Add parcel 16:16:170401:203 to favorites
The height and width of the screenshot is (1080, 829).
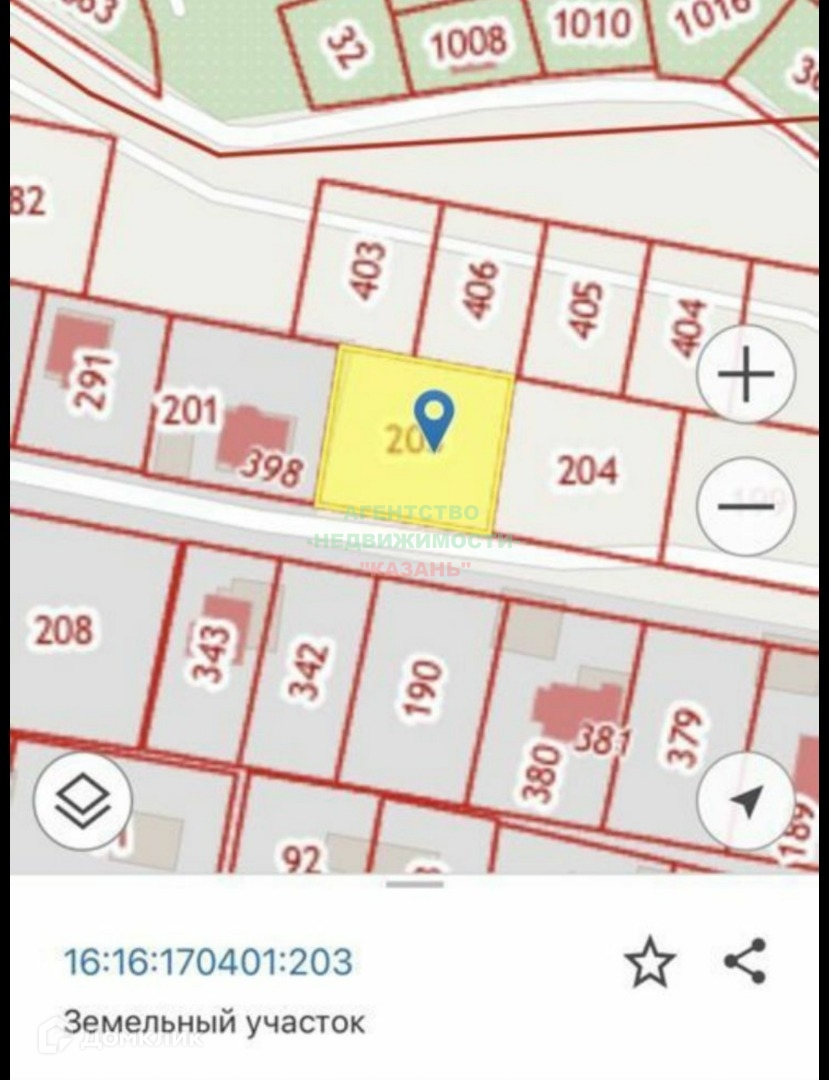[x=650, y=962]
